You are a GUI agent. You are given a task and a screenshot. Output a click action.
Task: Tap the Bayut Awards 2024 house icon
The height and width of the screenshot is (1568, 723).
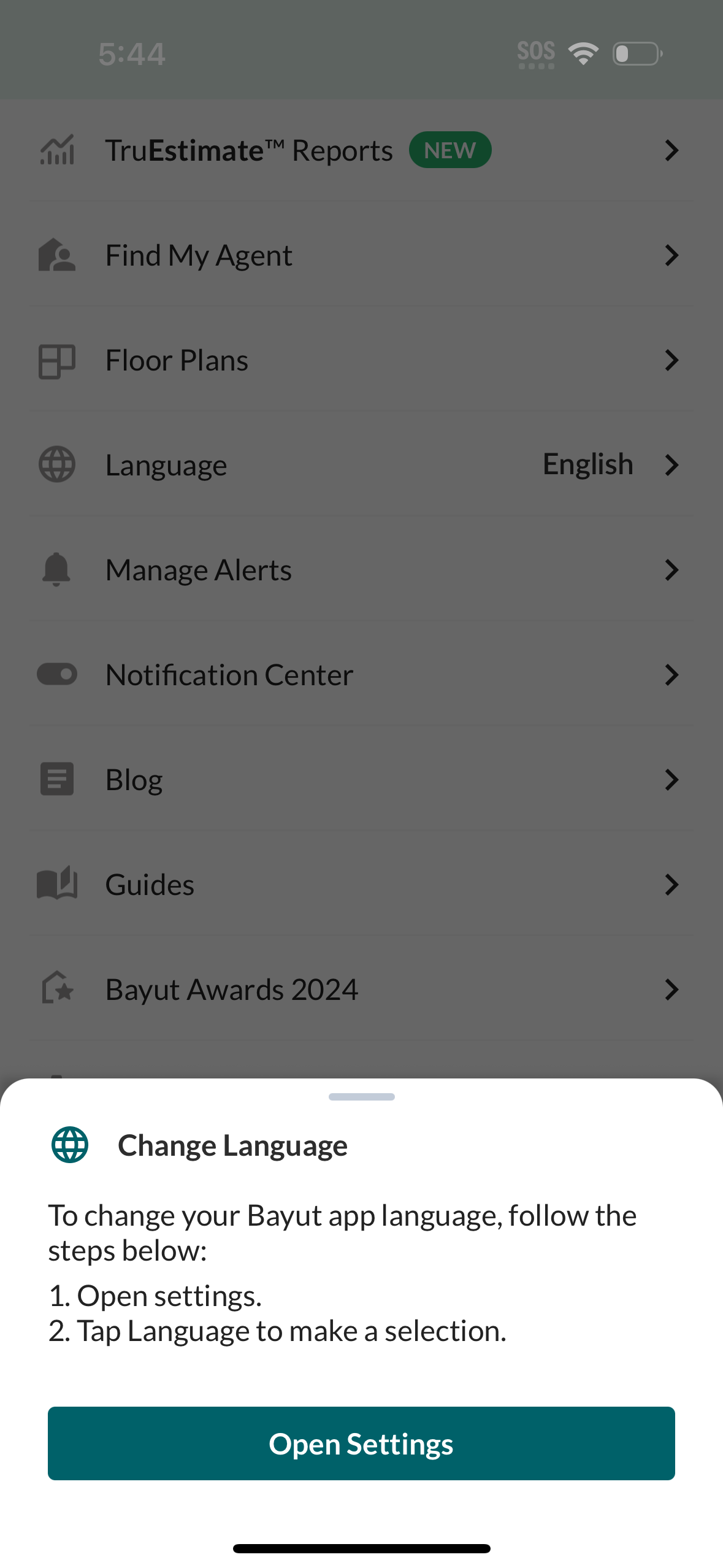56,988
